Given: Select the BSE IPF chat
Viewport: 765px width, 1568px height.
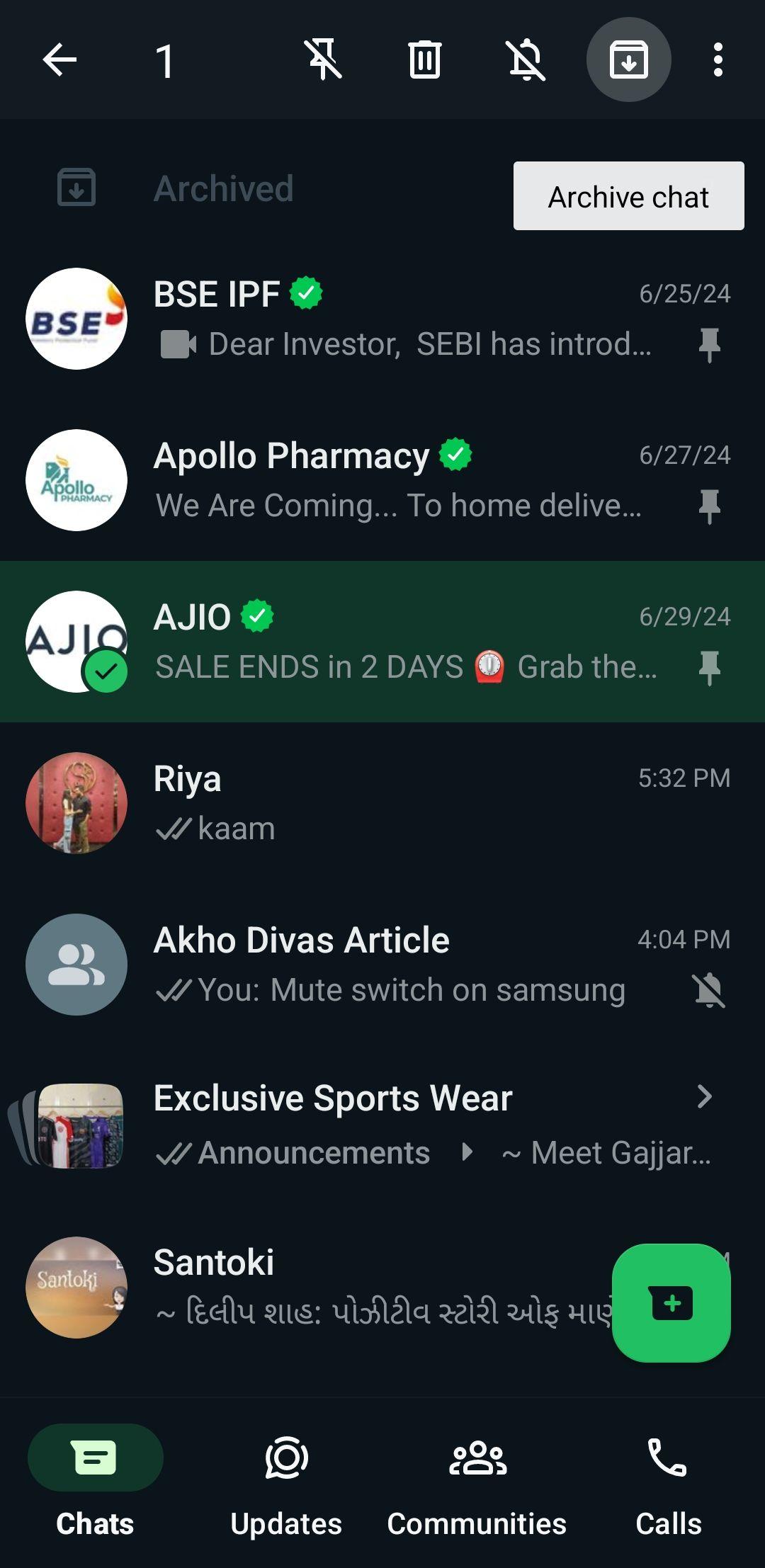Looking at the screenshot, I should 382,319.
